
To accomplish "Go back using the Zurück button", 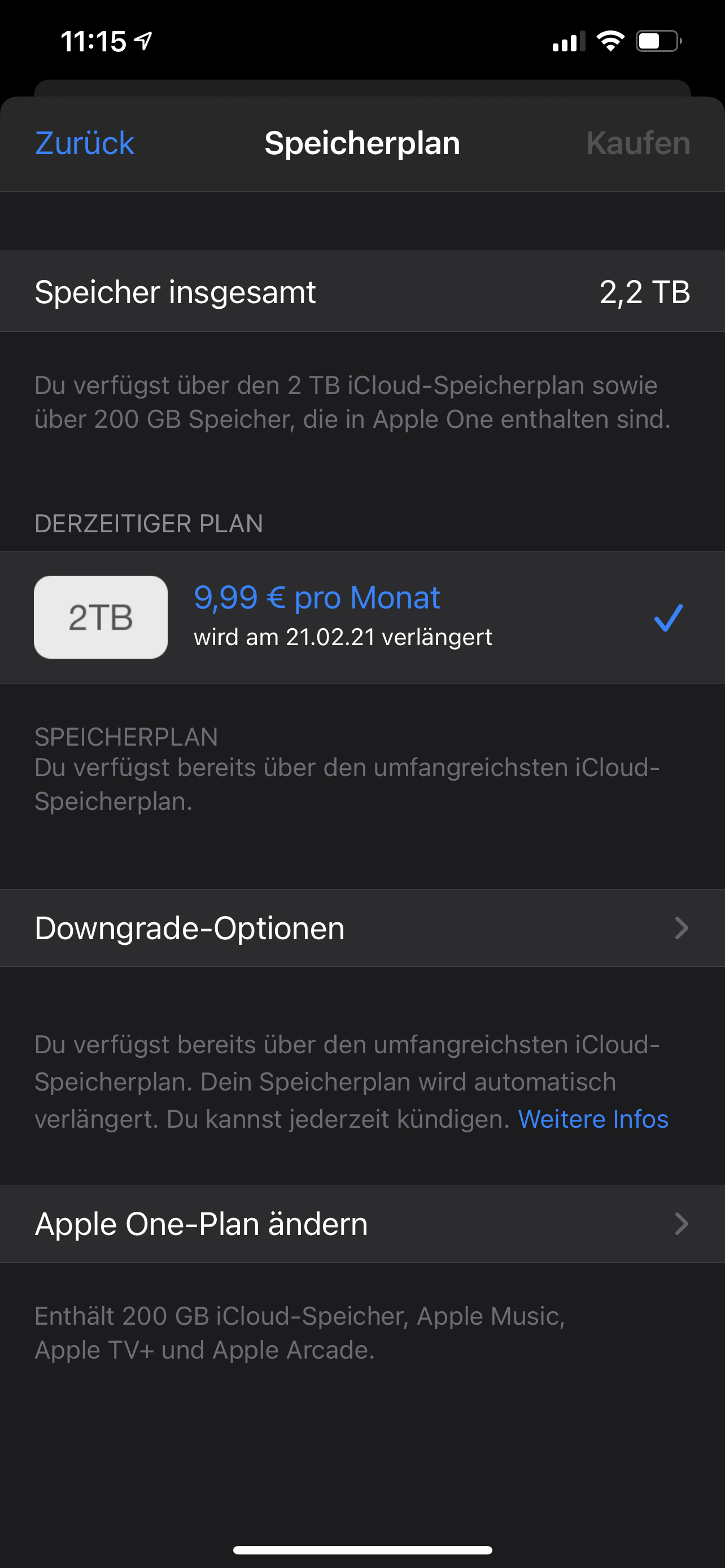I will 85,144.
